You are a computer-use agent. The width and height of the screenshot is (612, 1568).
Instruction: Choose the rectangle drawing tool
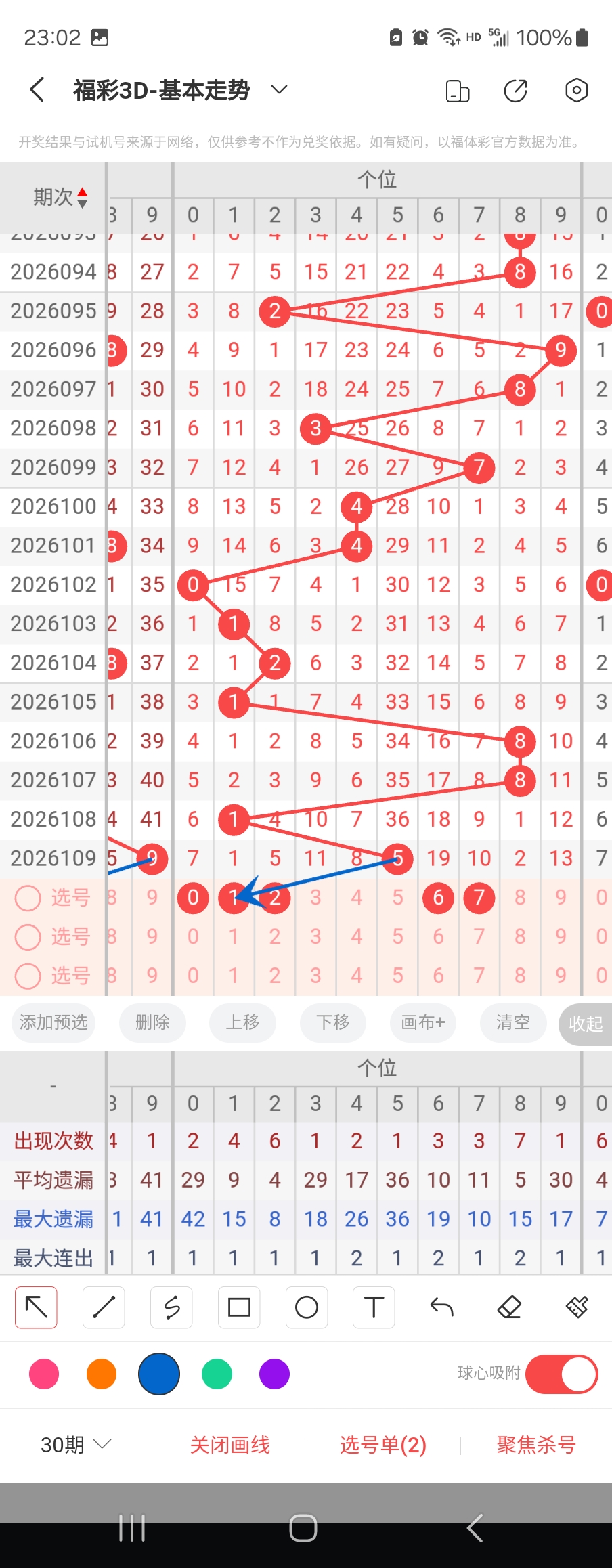(x=239, y=1307)
